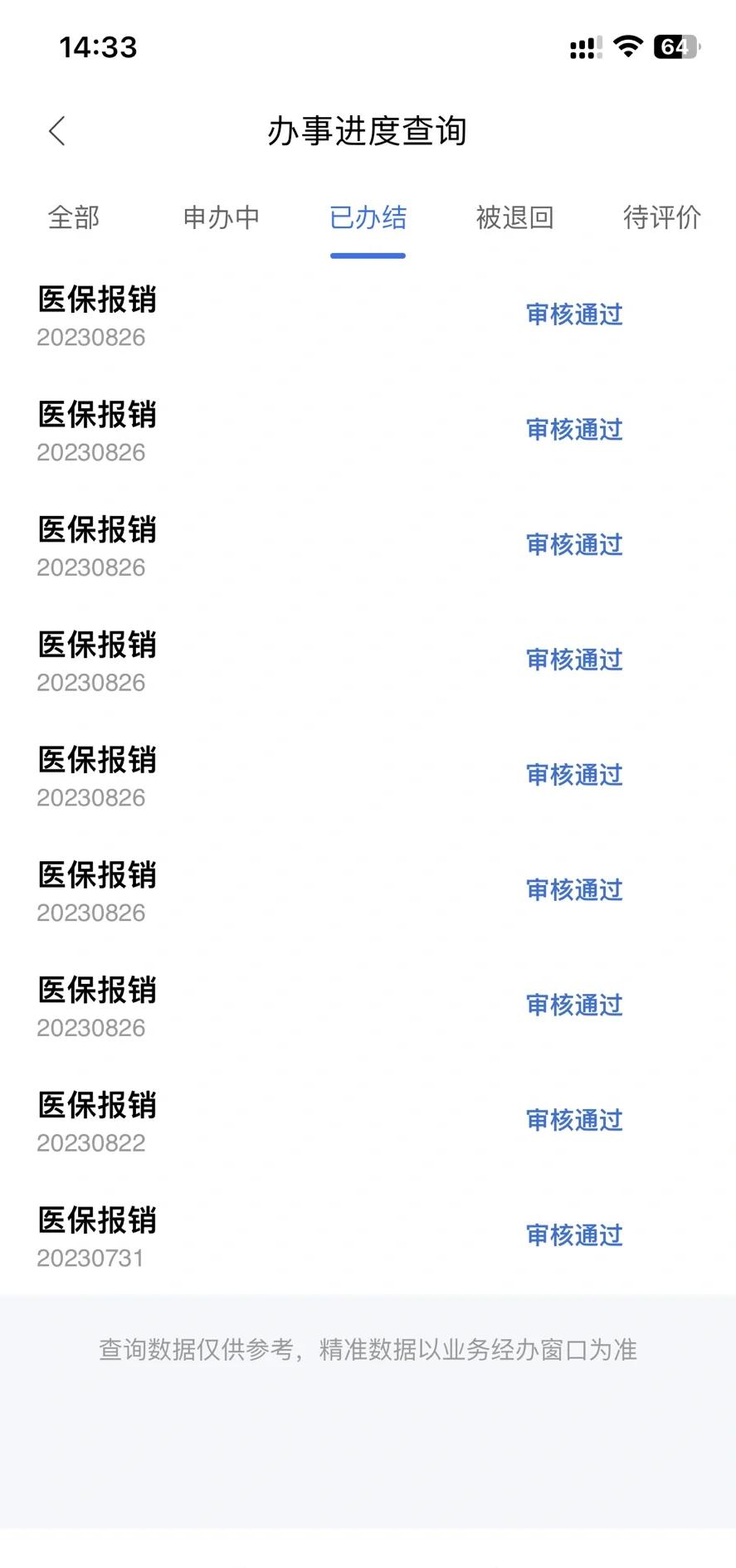
Task: Switch to the 申办中 tab
Action: 221,217
